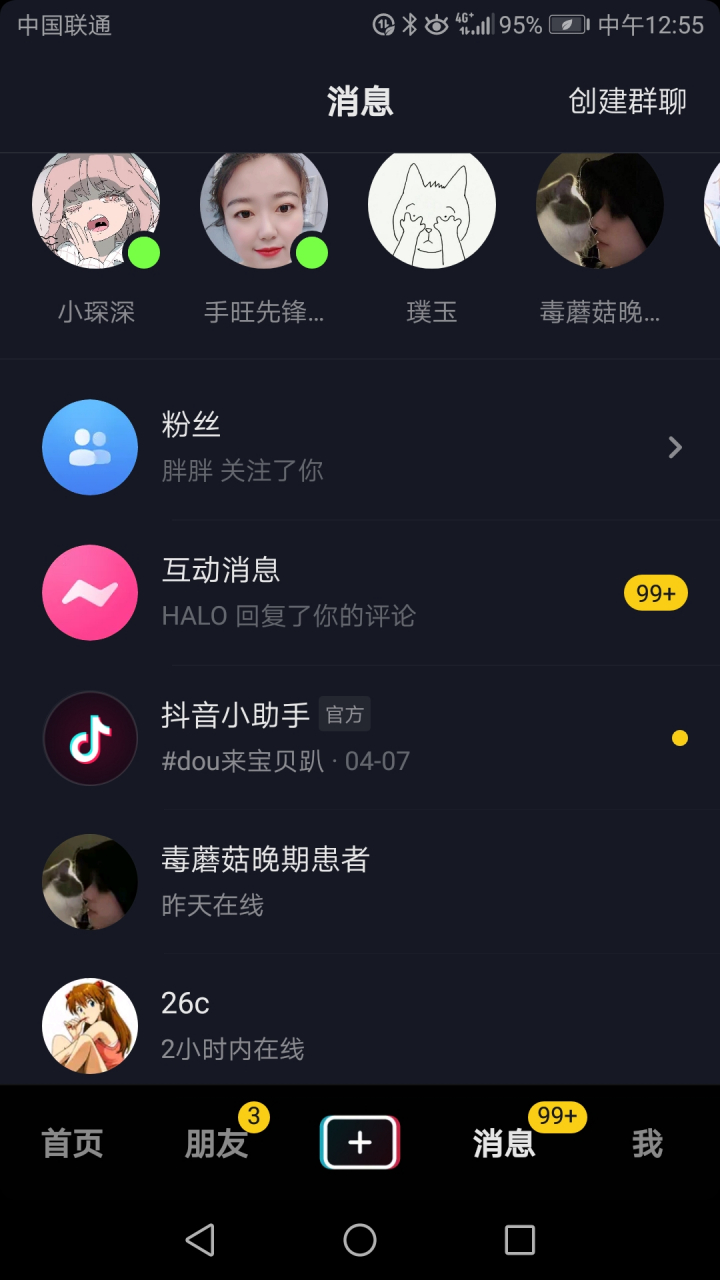Image resolution: width=720 pixels, height=1280 pixels.
Task: Open 毒蘑菇晚... avatar in the story row
Action: [x=600, y=204]
